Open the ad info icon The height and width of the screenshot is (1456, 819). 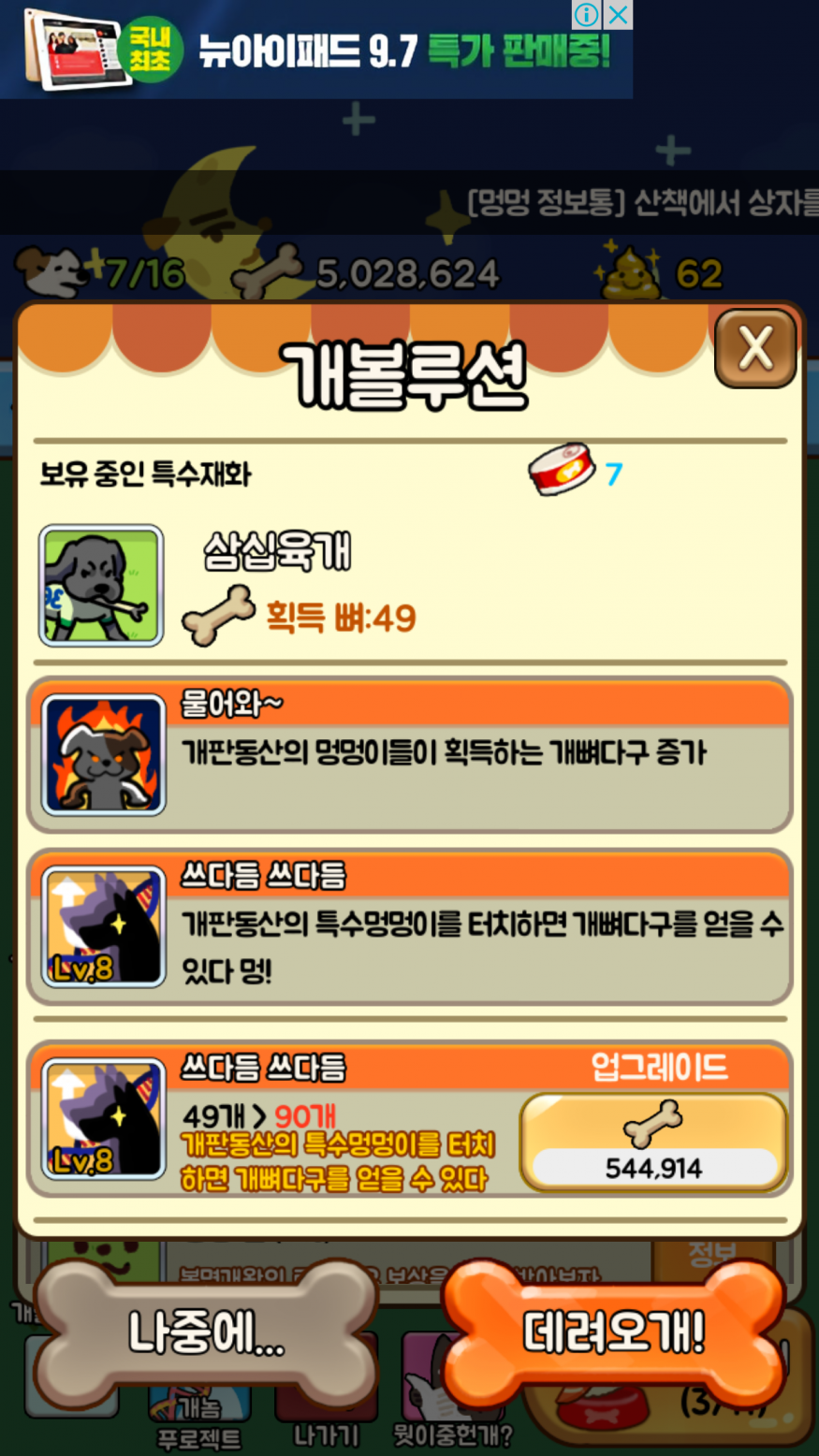(x=586, y=14)
